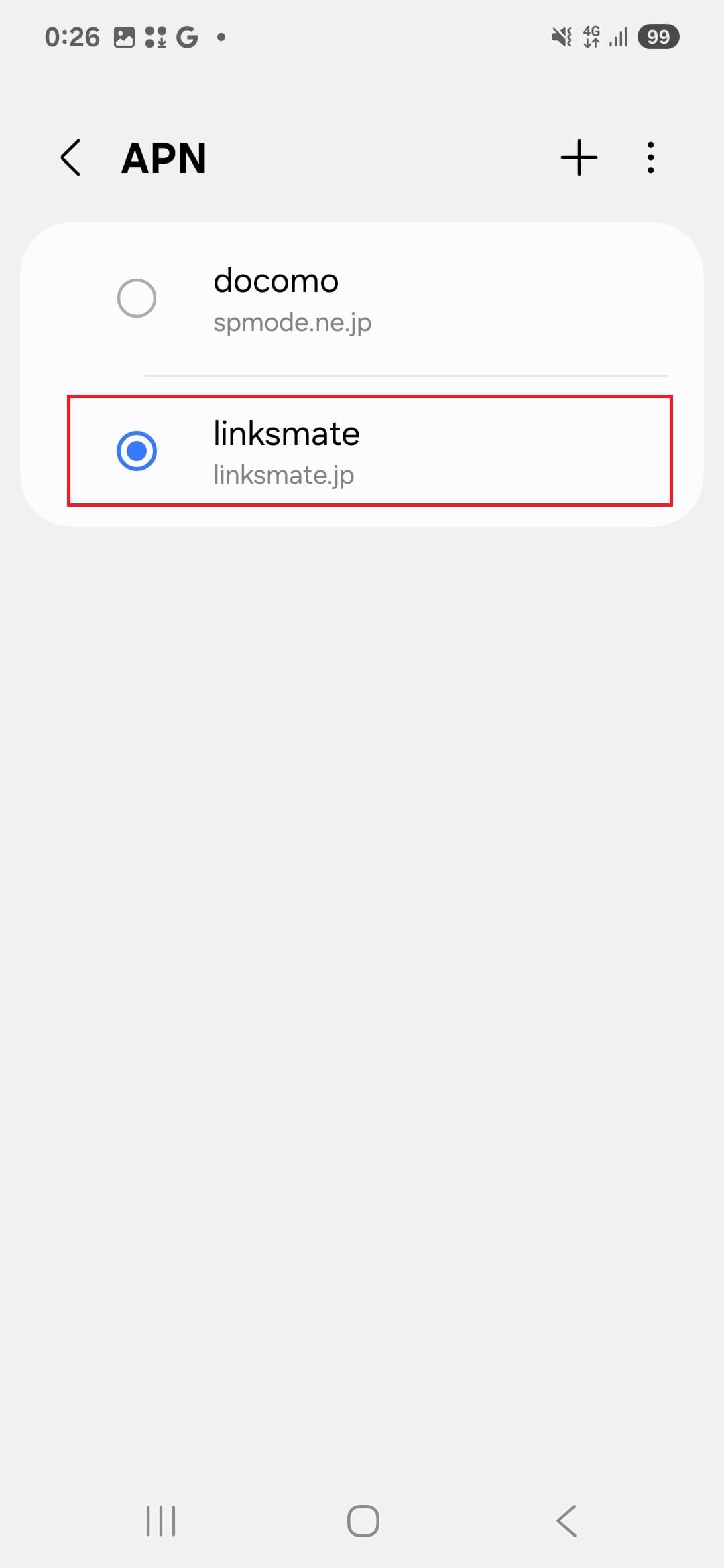This screenshot has height=1568, width=724.
Task: Open the more options menu
Action: [x=650, y=158]
